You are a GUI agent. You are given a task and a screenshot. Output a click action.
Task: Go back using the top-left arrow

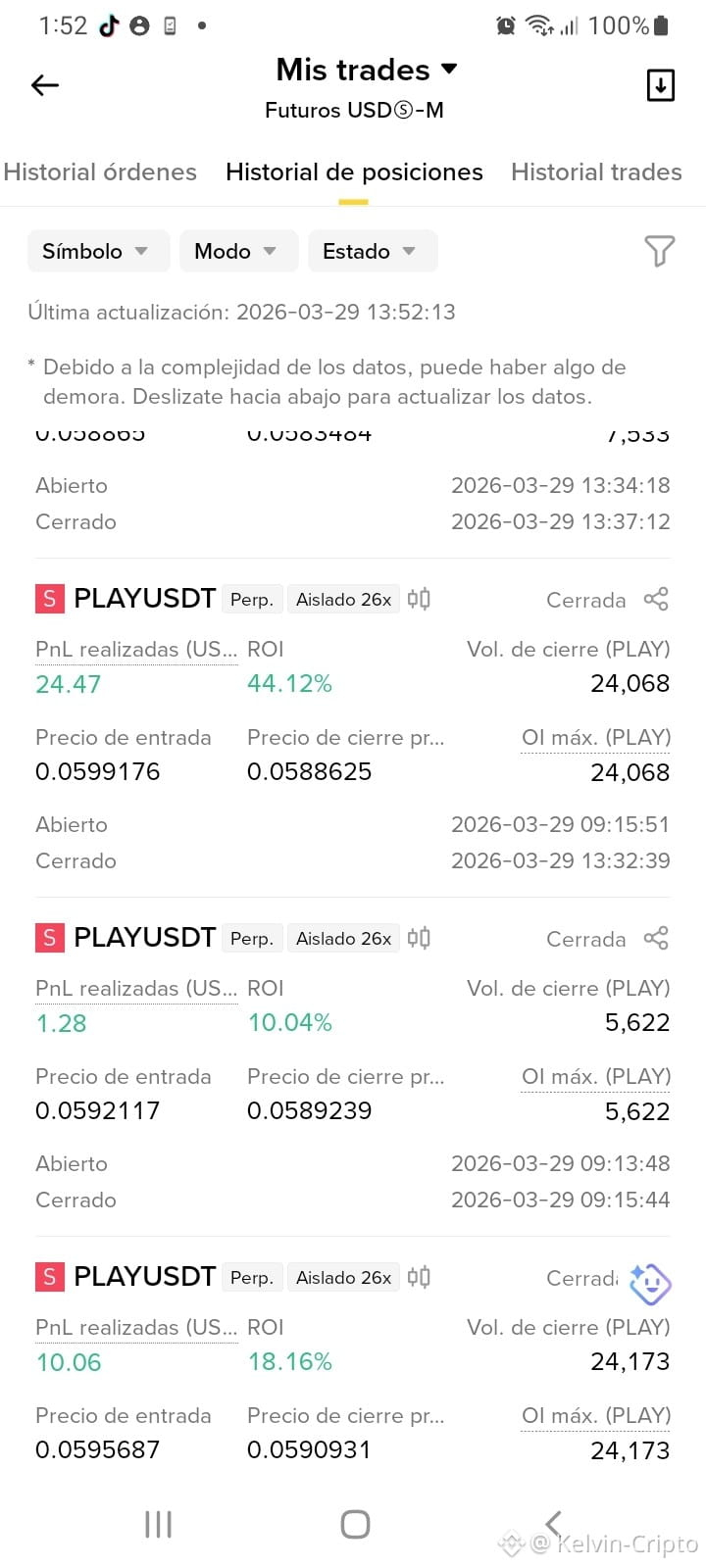click(45, 85)
